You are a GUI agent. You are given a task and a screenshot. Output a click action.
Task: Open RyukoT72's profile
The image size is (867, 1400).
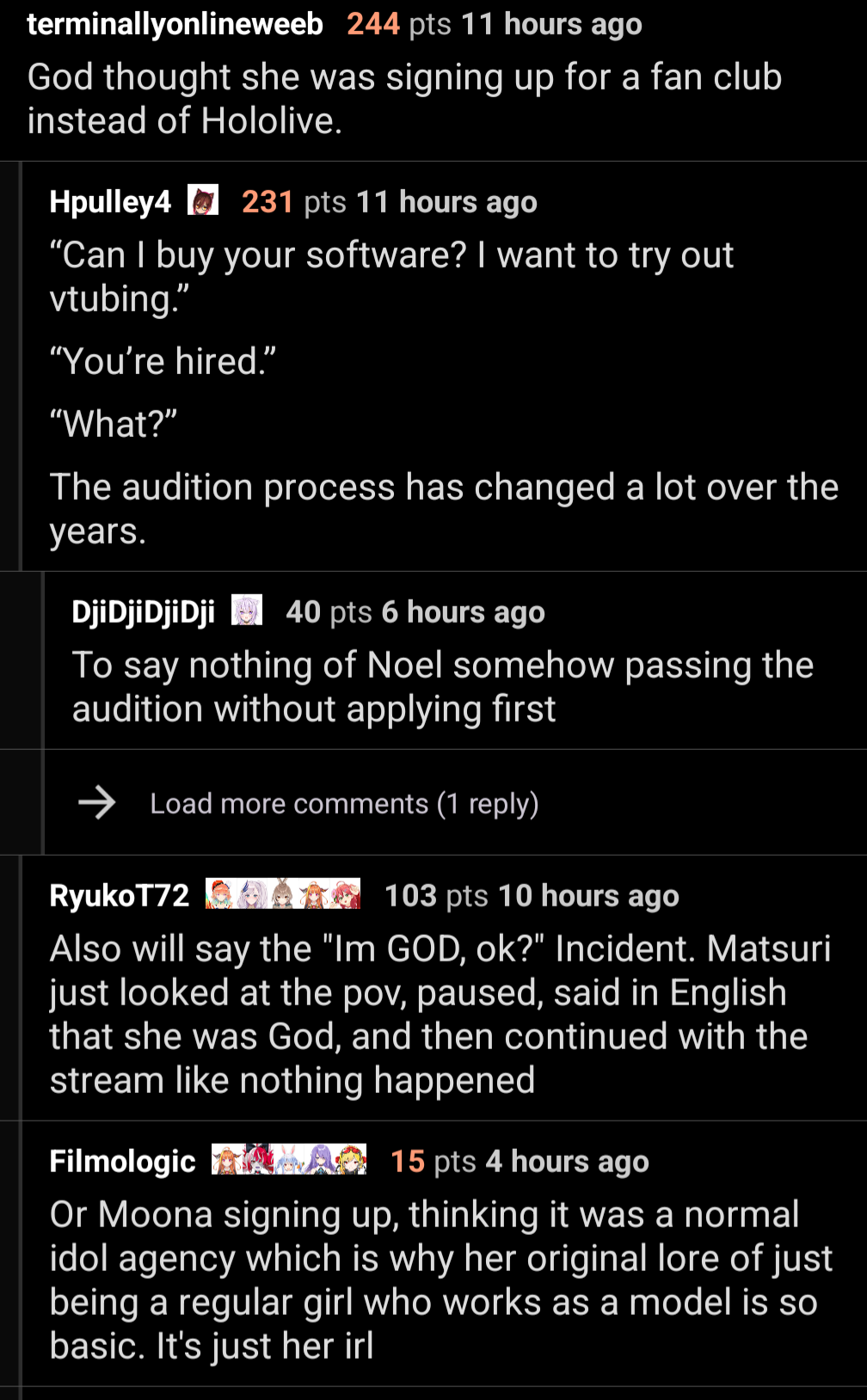(x=119, y=896)
